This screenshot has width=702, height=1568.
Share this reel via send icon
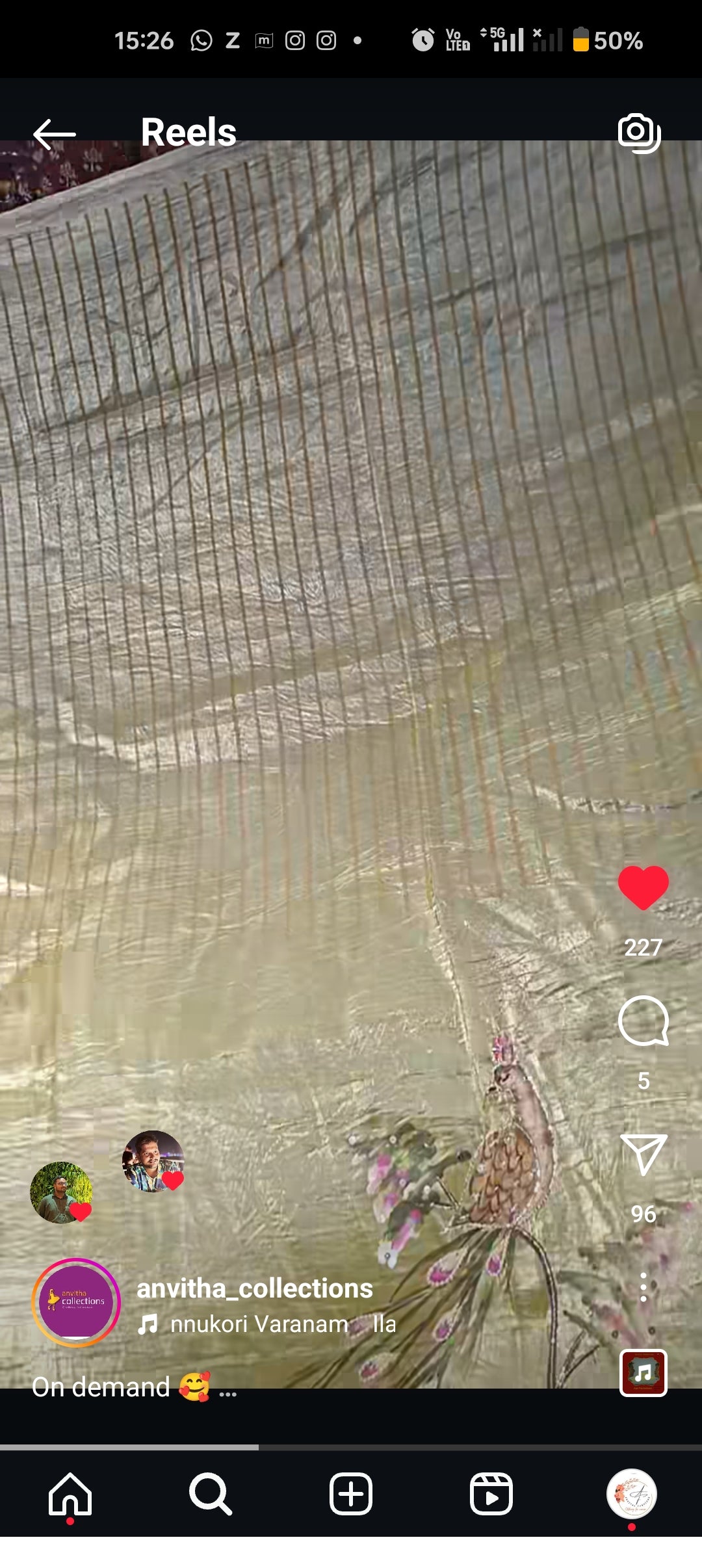pos(643,1154)
